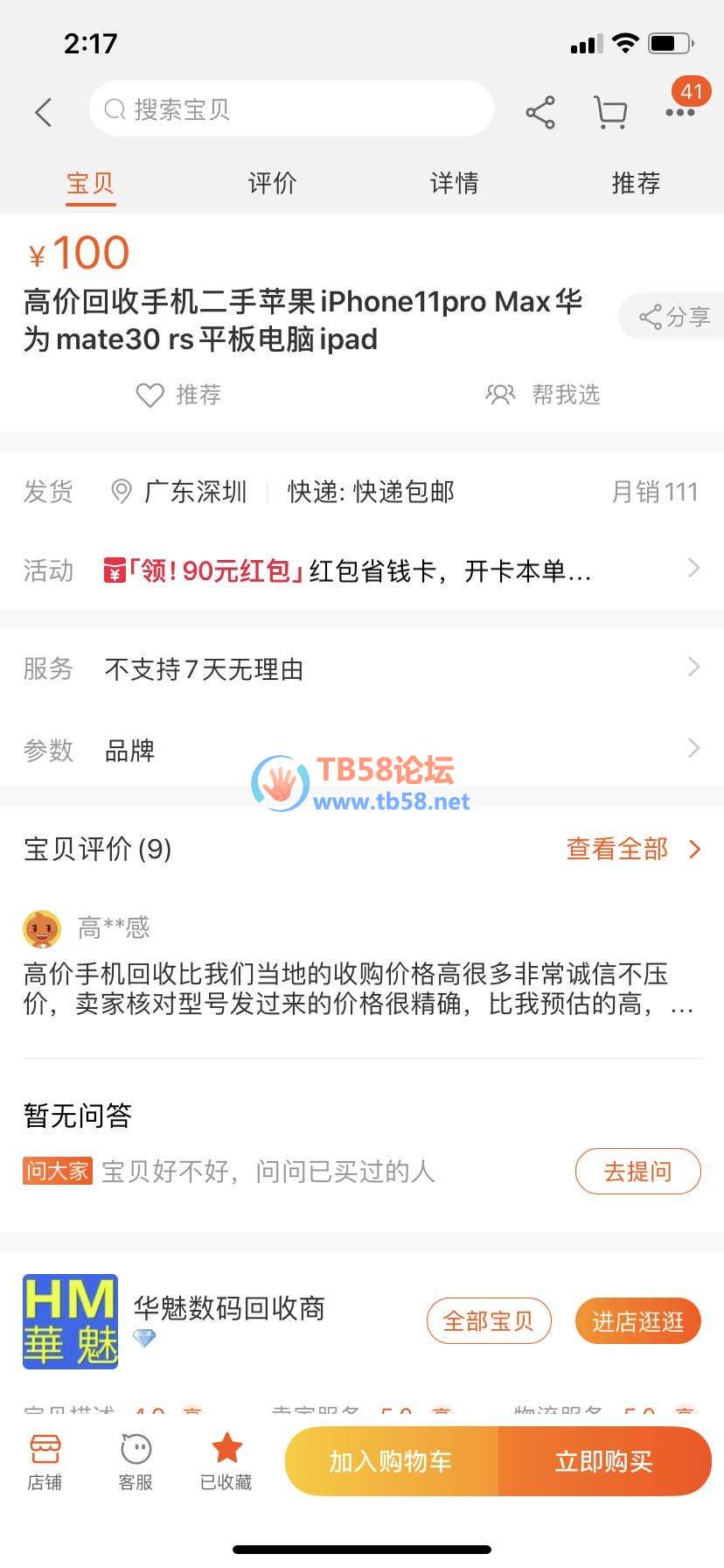724x1568 pixels.
Task: Tap 加入购物车
Action: click(x=391, y=1461)
